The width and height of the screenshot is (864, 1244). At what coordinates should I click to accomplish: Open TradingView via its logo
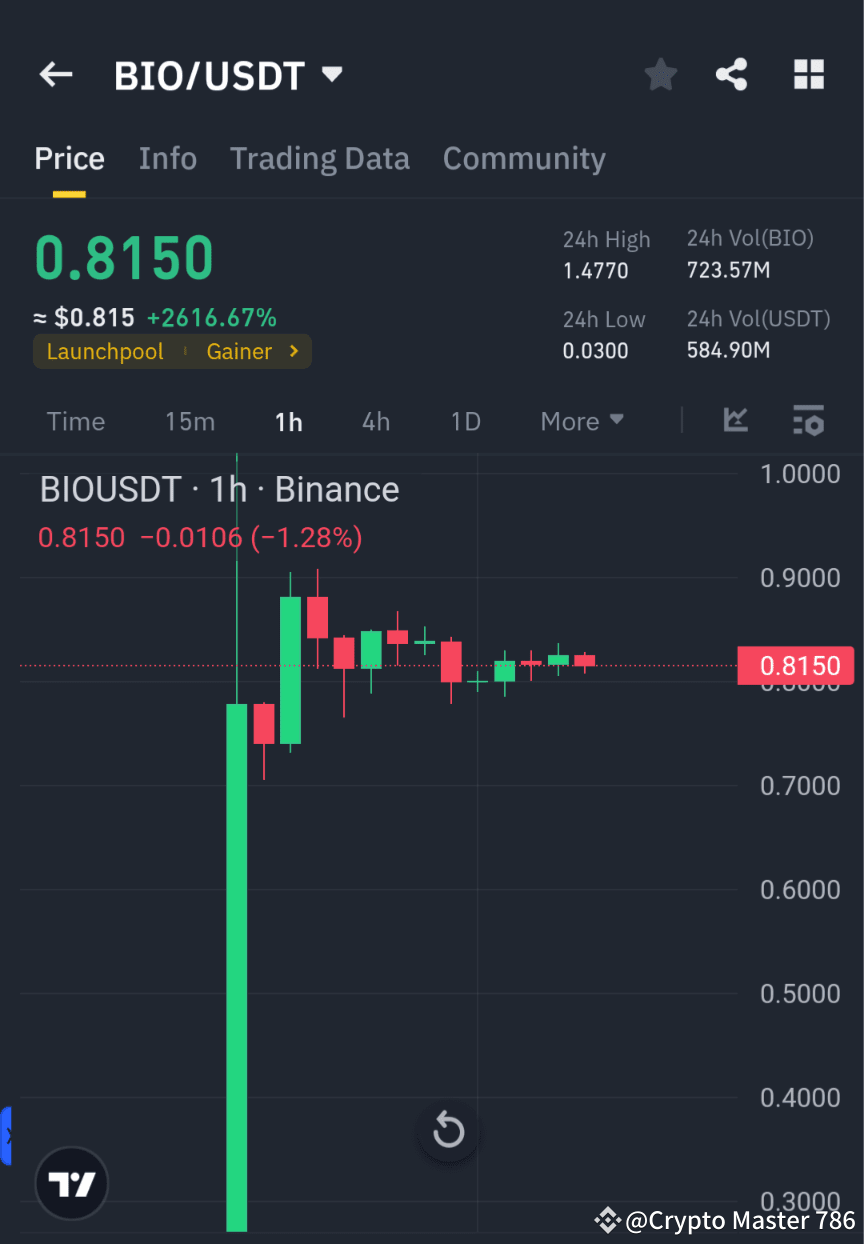(x=71, y=1183)
